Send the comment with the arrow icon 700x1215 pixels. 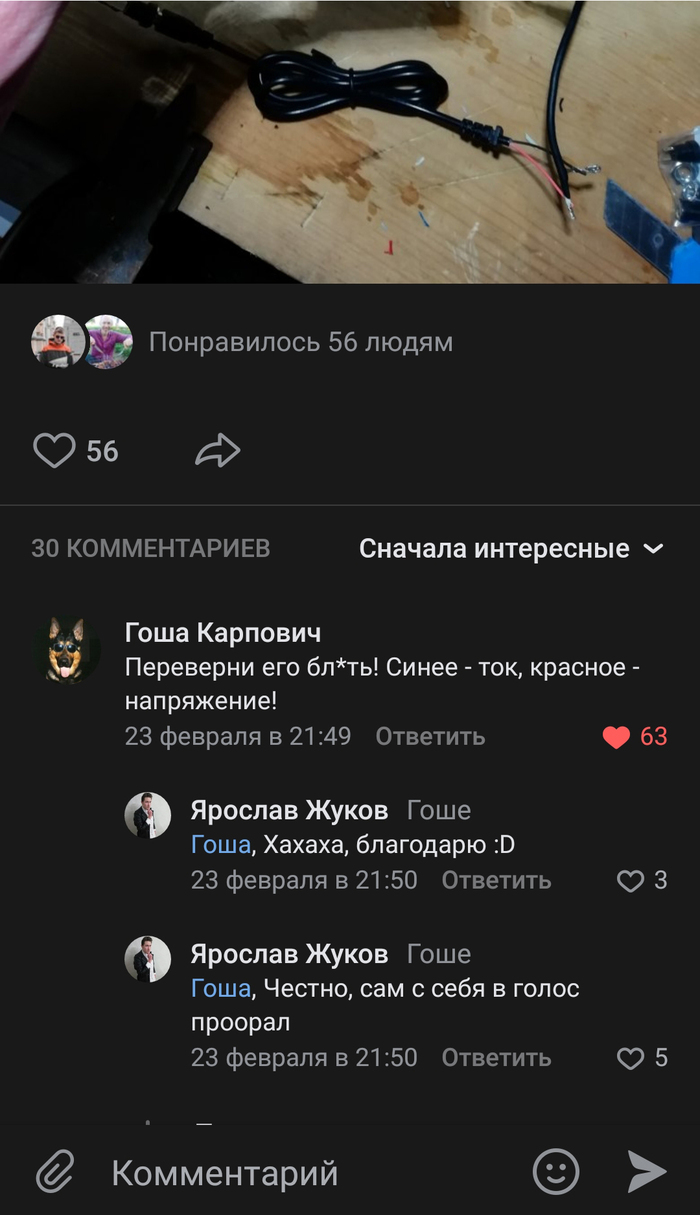tap(646, 1171)
